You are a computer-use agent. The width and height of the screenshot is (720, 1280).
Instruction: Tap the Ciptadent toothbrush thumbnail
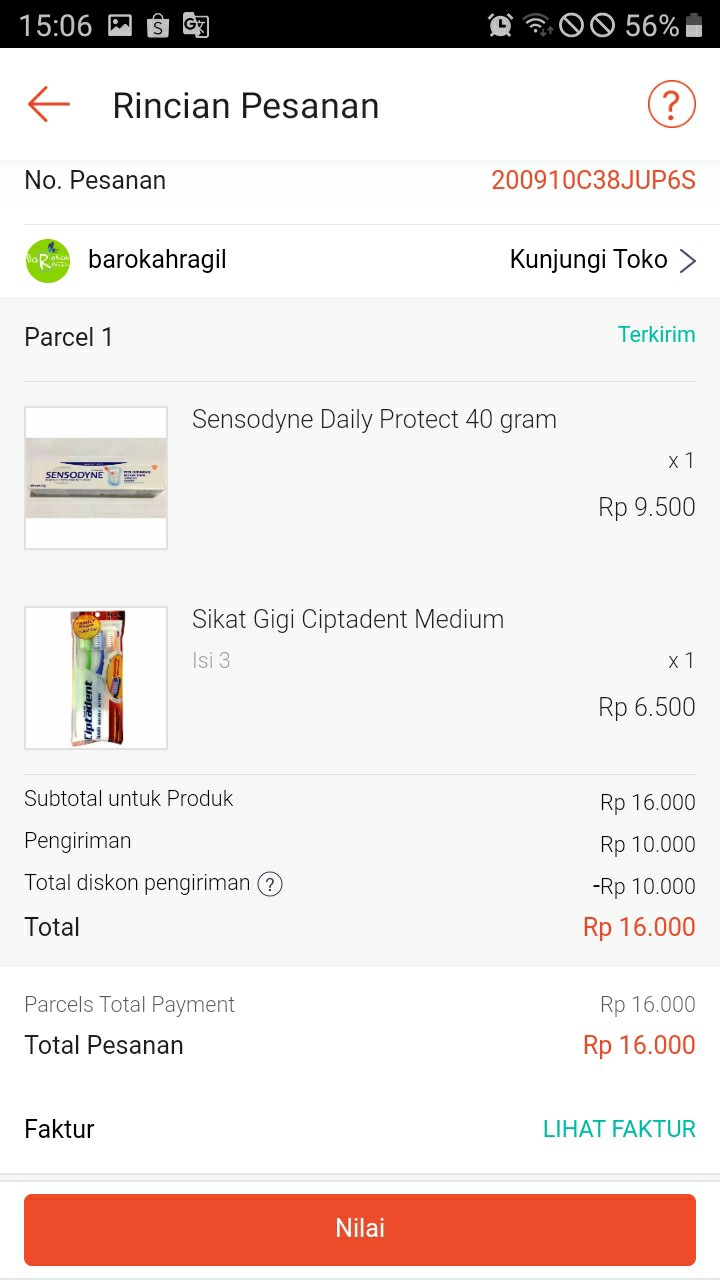pos(95,677)
